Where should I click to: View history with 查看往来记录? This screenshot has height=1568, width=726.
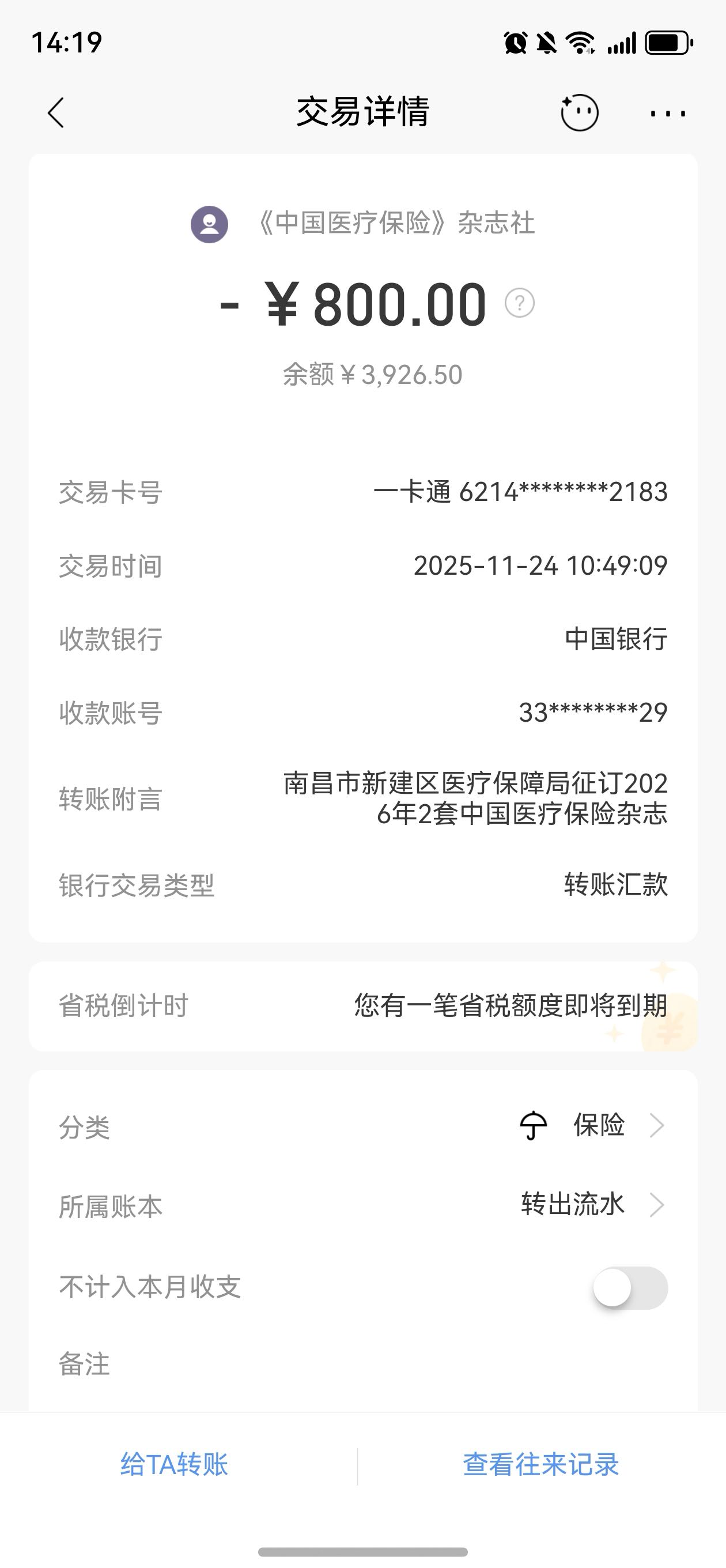coord(540,1464)
